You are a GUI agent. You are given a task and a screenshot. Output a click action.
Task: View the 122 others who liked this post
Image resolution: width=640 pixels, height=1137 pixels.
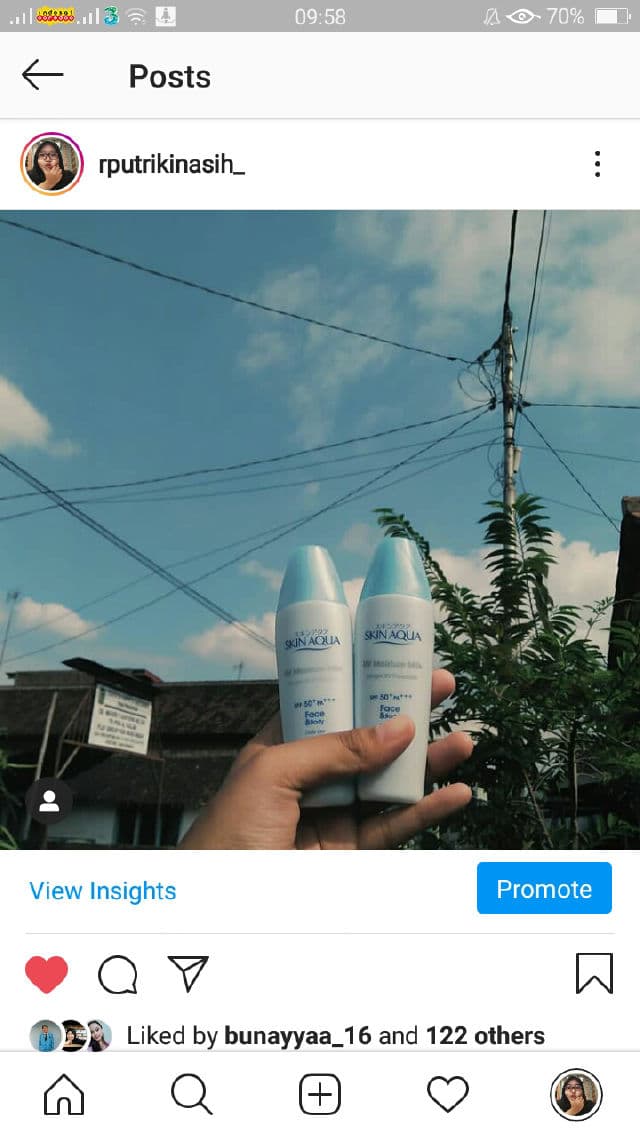[x=485, y=1036]
